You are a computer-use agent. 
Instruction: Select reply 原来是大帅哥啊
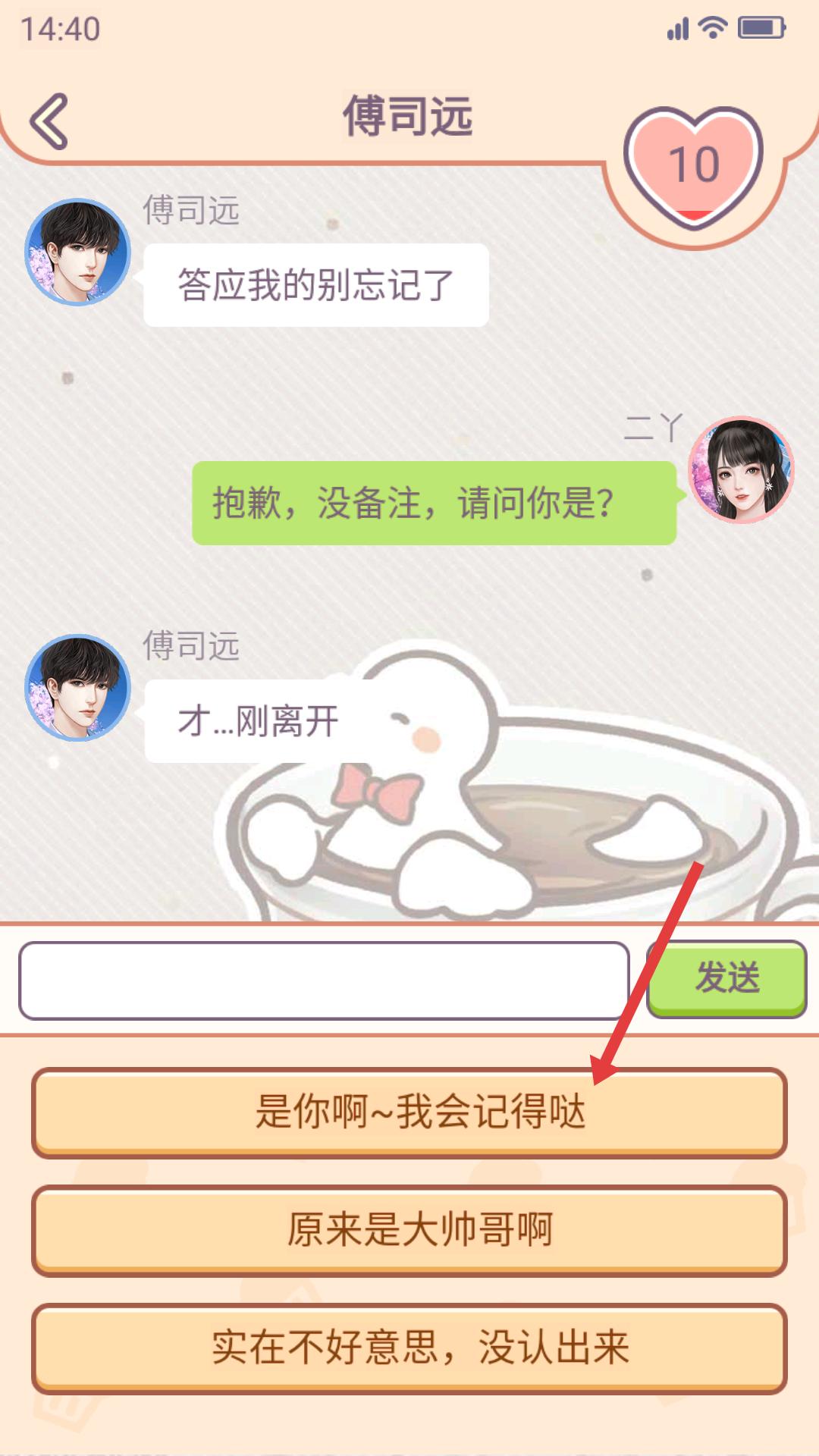409,1229
